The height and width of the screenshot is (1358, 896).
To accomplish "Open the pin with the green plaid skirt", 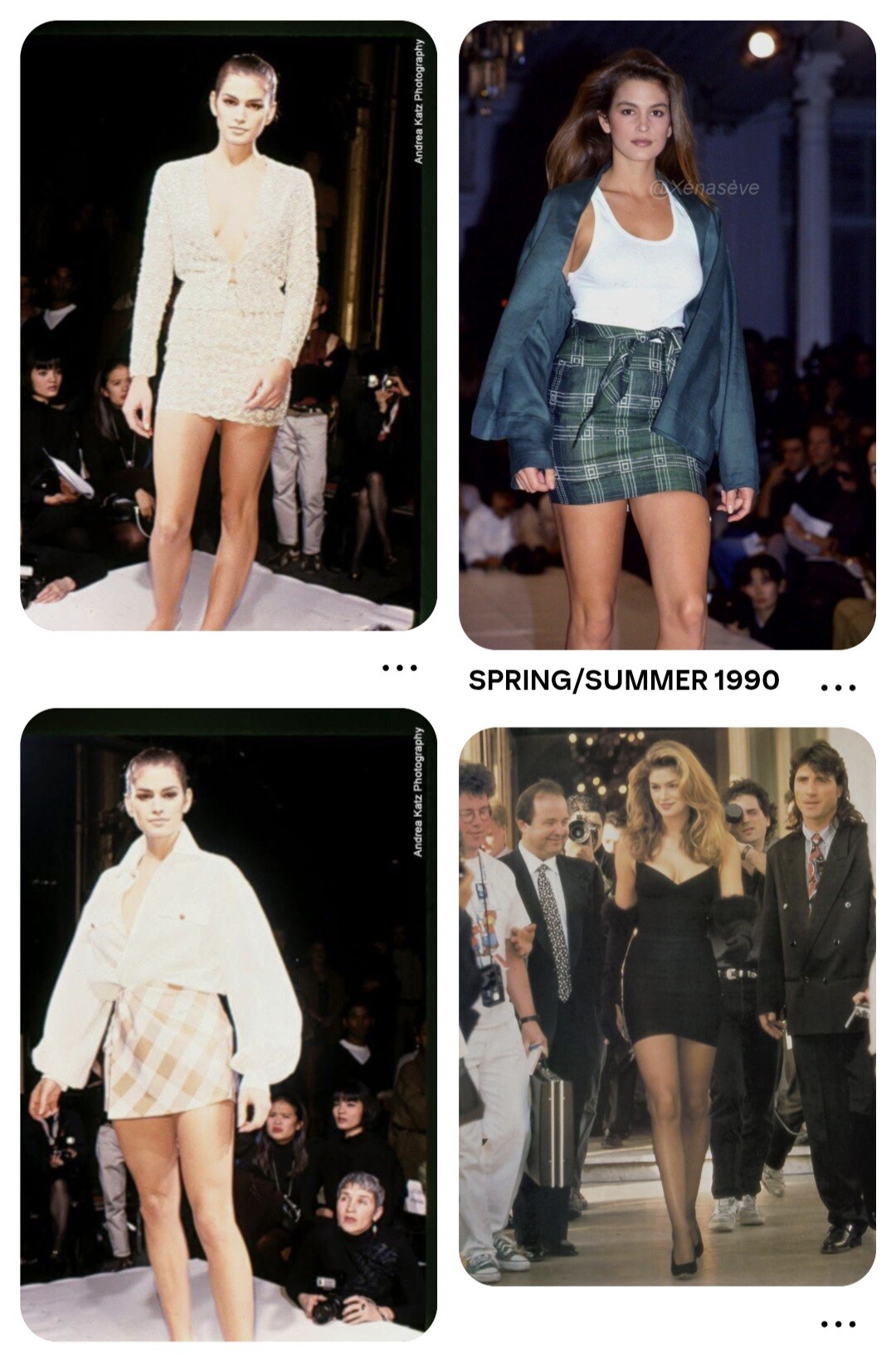I will pos(667,335).
